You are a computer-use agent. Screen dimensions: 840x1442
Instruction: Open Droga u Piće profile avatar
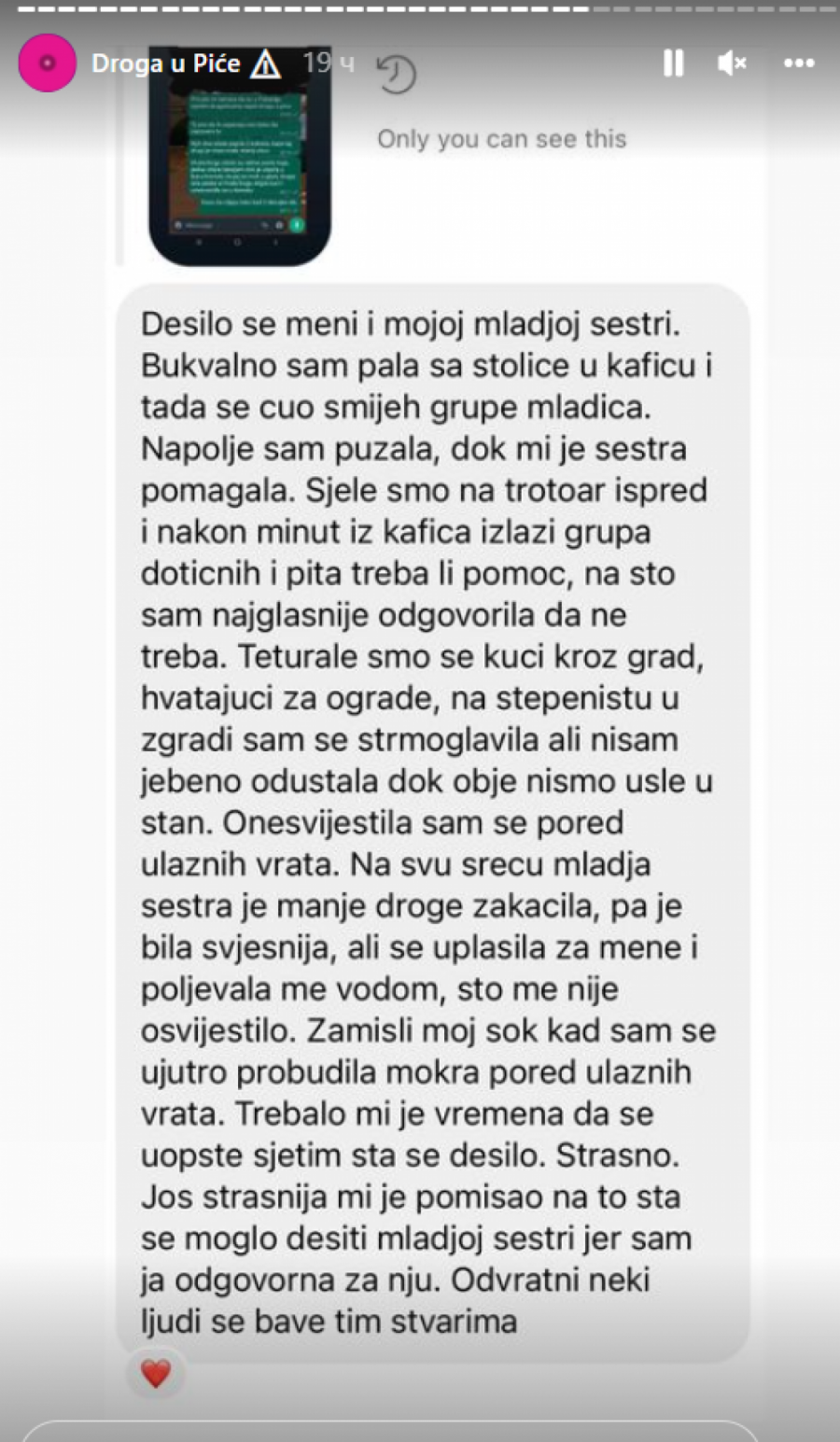(x=47, y=63)
